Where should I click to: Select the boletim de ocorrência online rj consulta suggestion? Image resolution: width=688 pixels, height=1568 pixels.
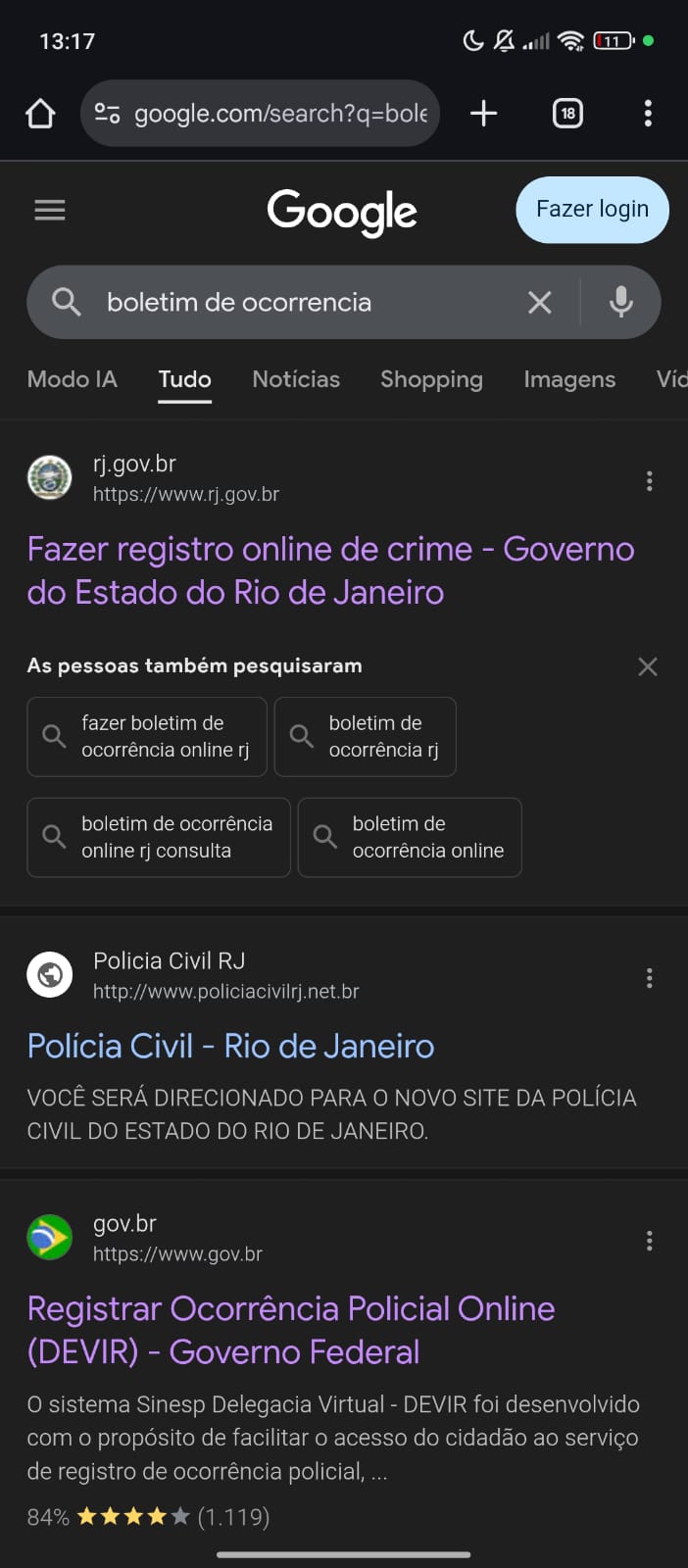coord(159,838)
